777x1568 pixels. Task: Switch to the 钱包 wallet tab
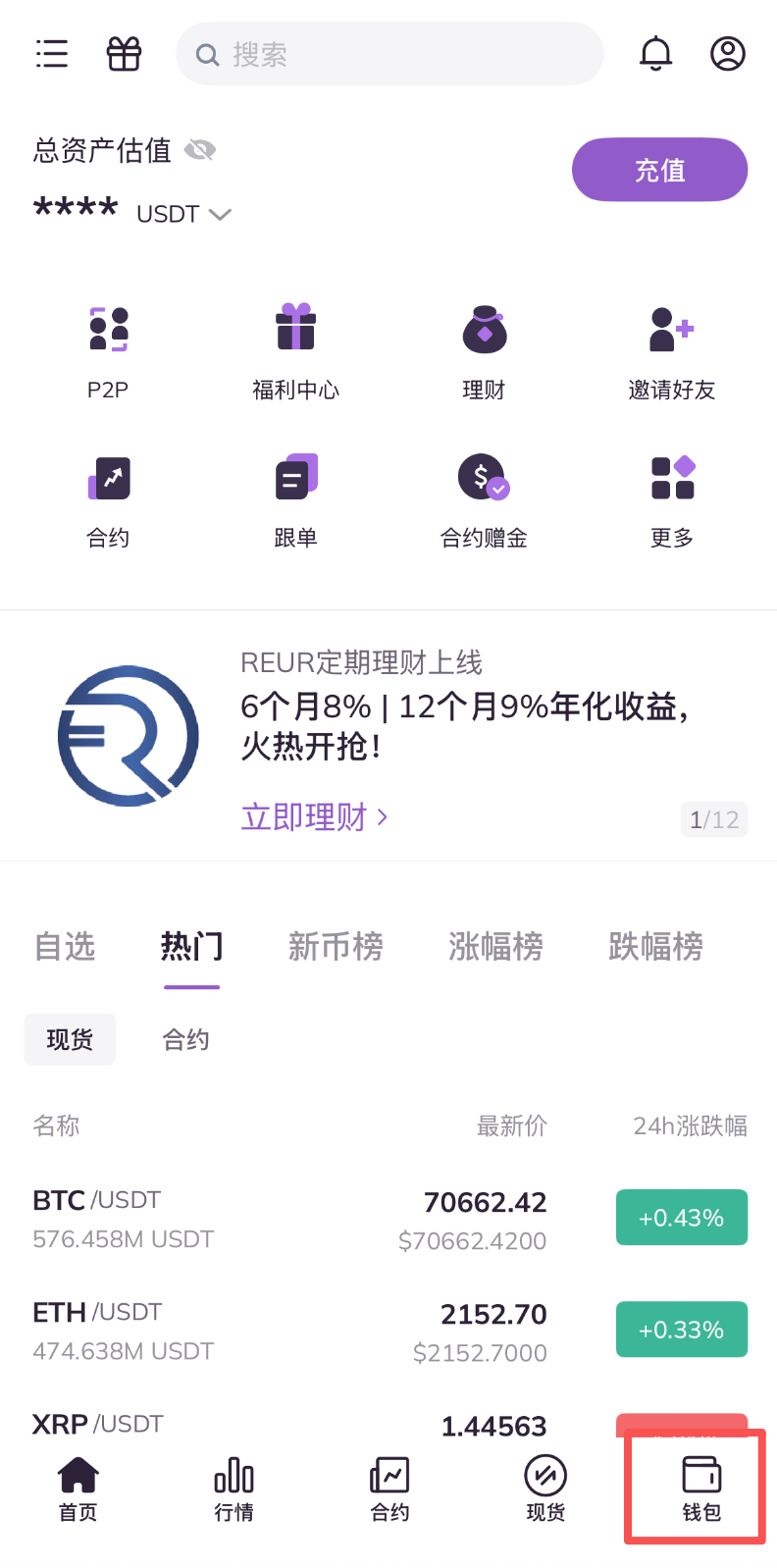coord(700,1488)
